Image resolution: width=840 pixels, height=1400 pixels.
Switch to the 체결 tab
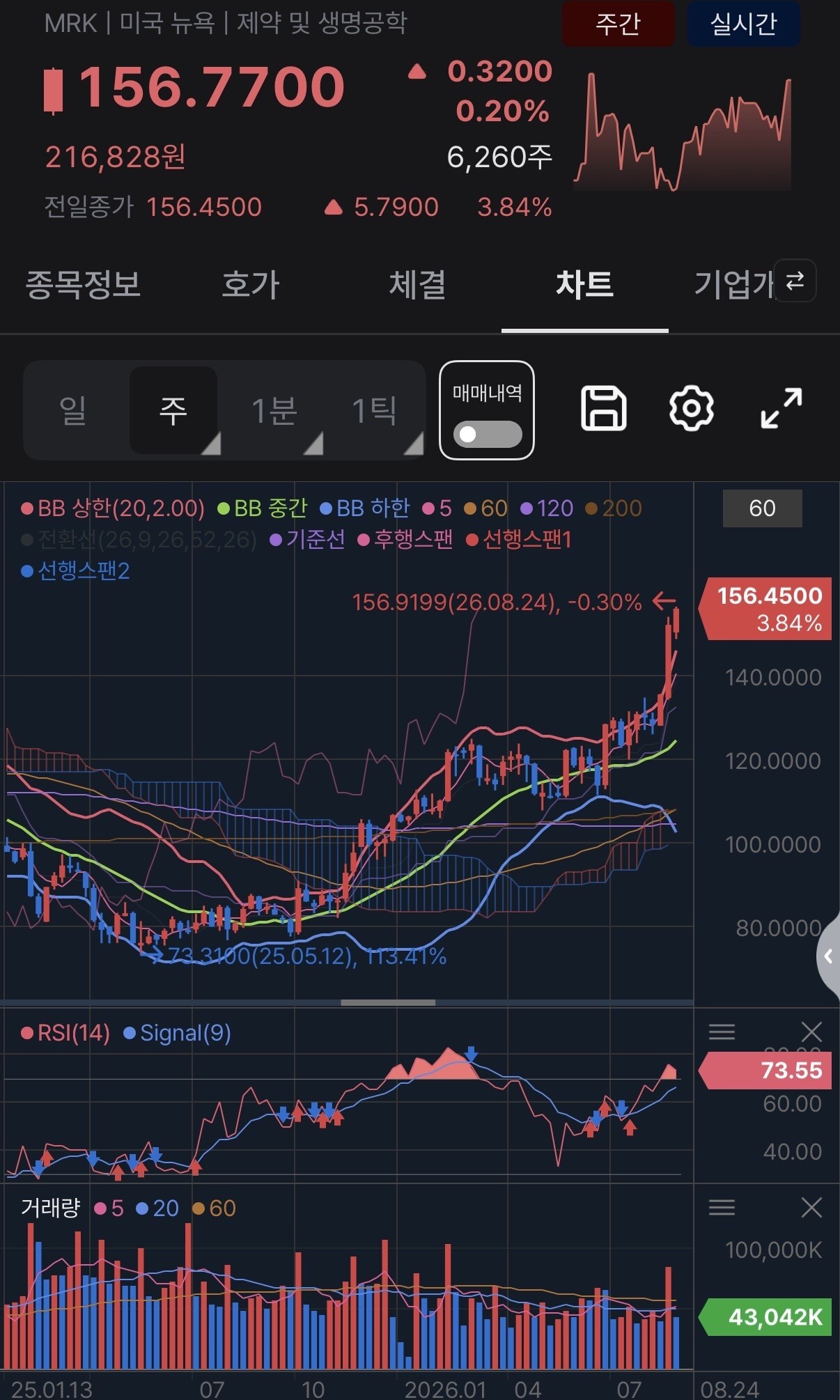[417, 285]
